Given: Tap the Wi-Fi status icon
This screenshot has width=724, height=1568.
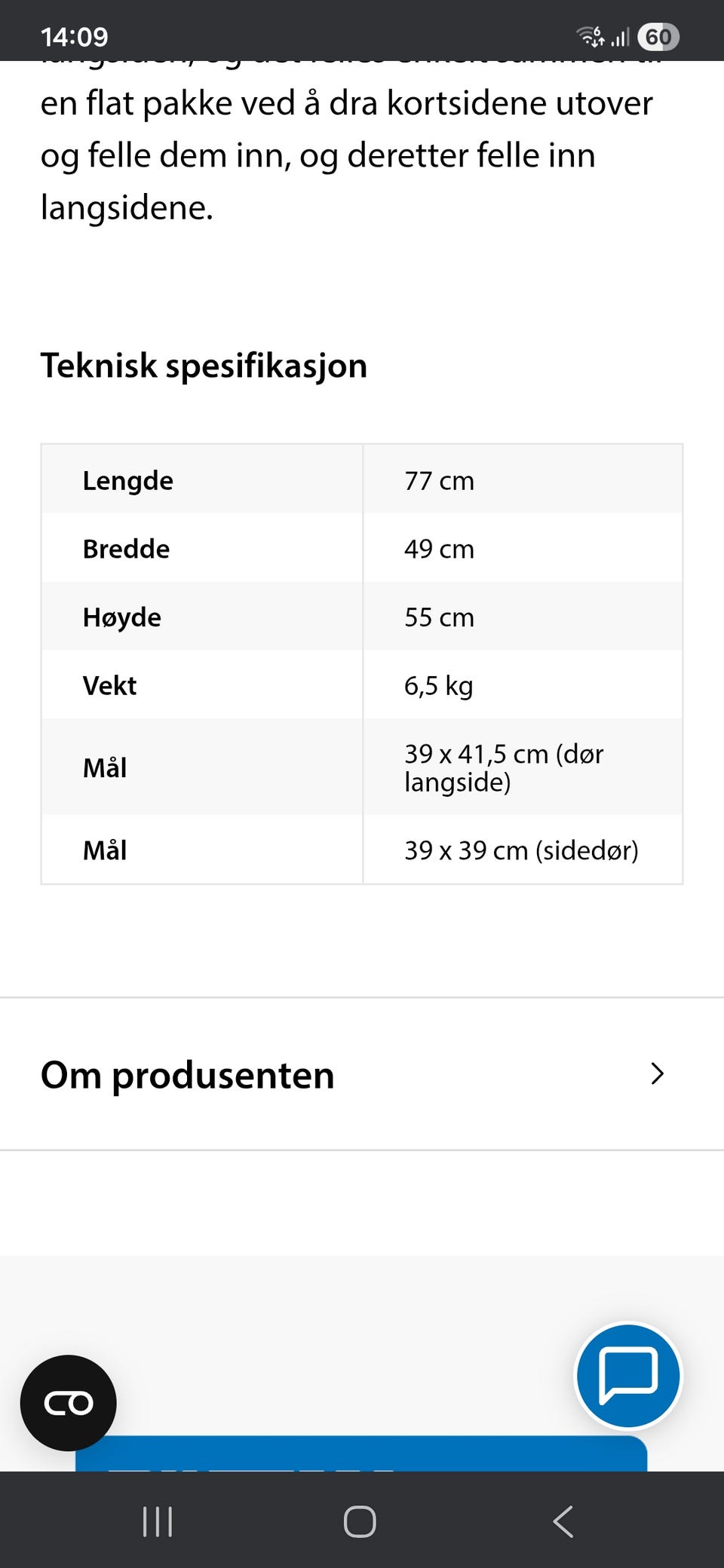Looking at the screenshot, I should point(589,35).
